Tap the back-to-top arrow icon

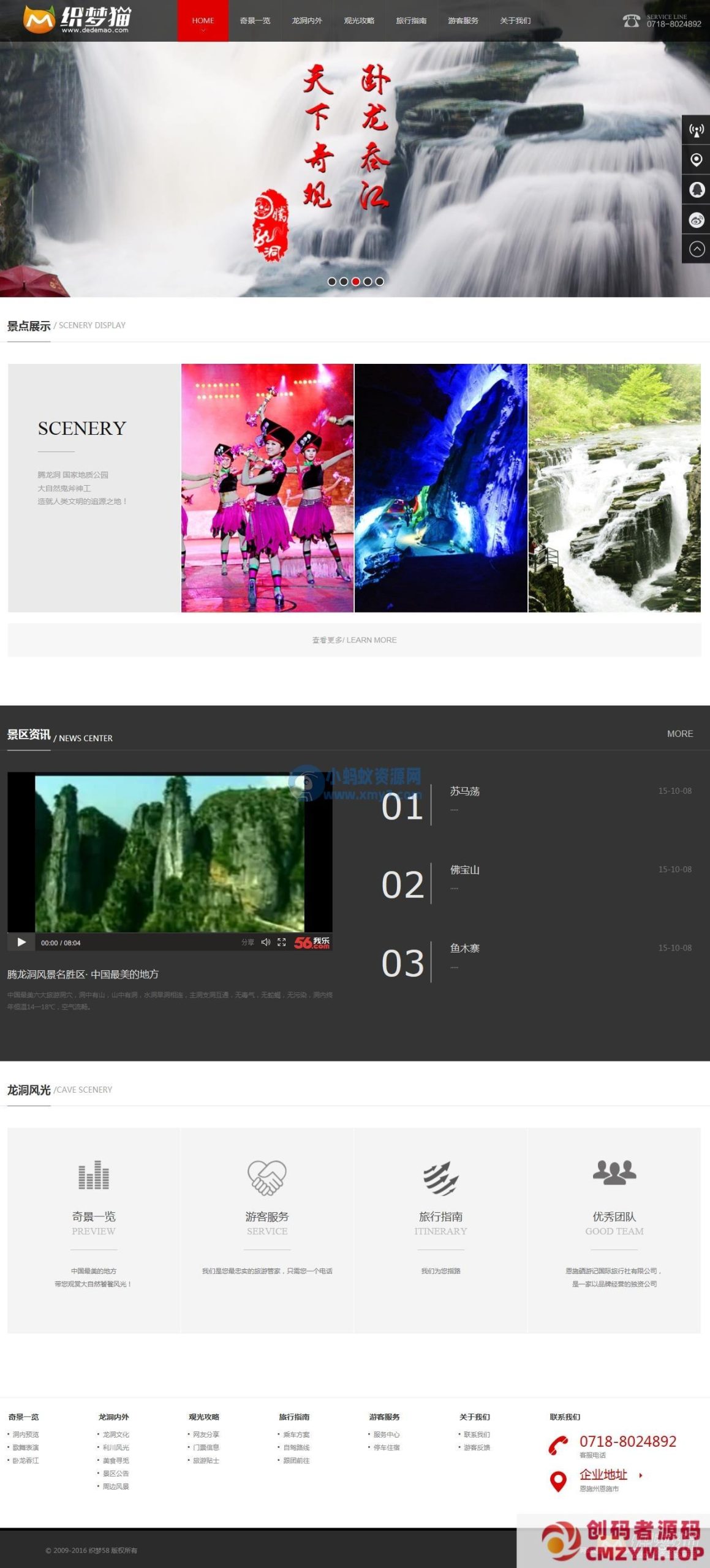(696, 249)
